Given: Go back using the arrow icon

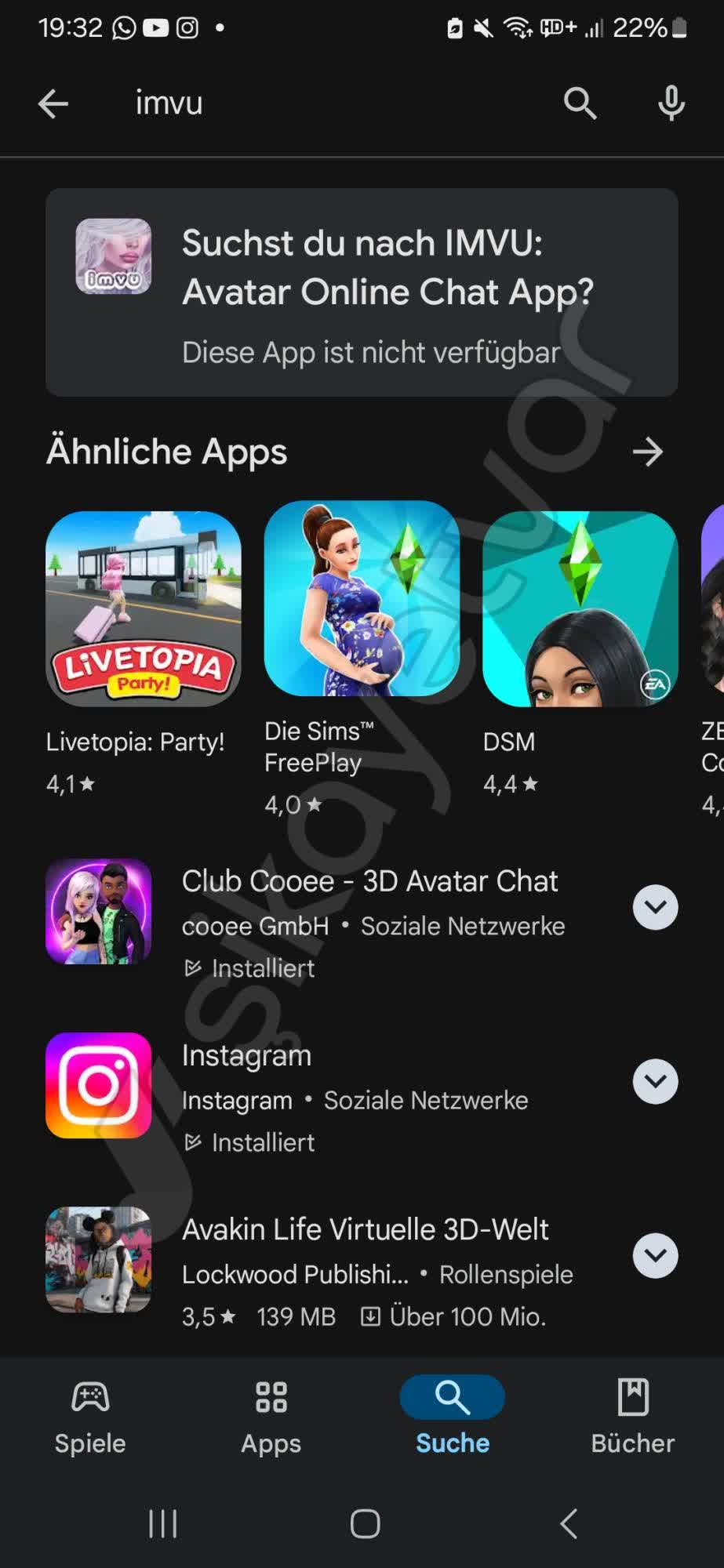Looking at the screenshot, I should pos(53,103).
